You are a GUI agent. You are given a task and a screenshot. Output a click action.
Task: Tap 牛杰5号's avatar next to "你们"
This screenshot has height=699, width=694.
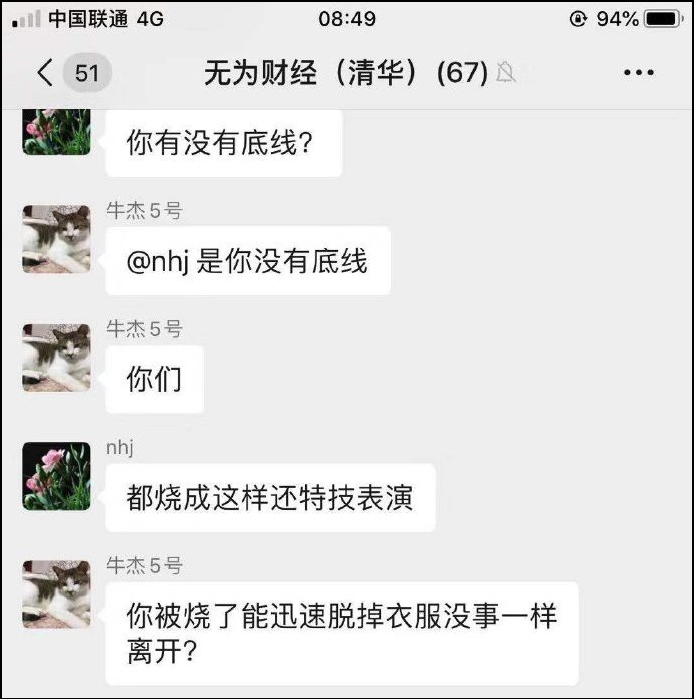57,357
